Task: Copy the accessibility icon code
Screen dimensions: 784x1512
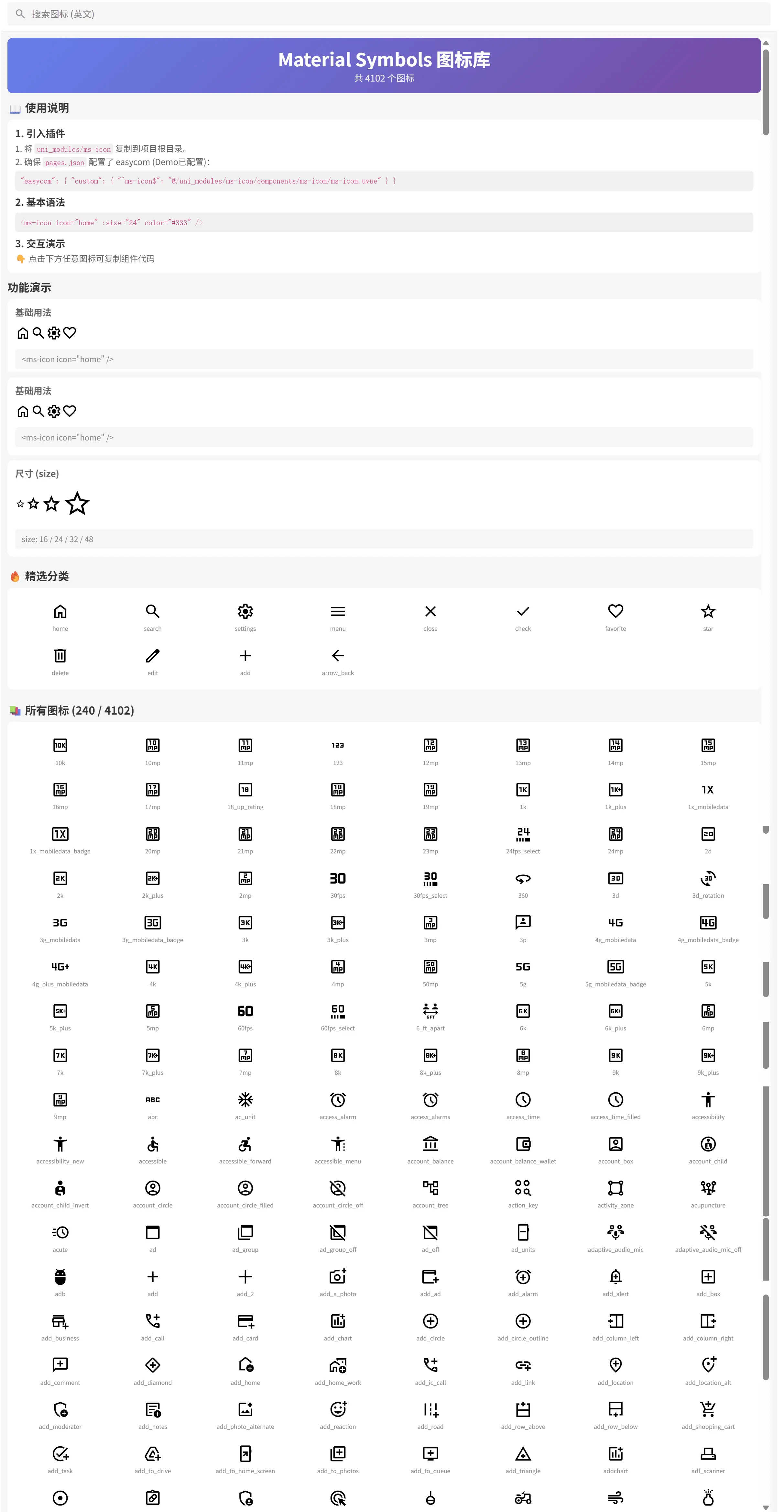Action: click(x=708, y=1105)
